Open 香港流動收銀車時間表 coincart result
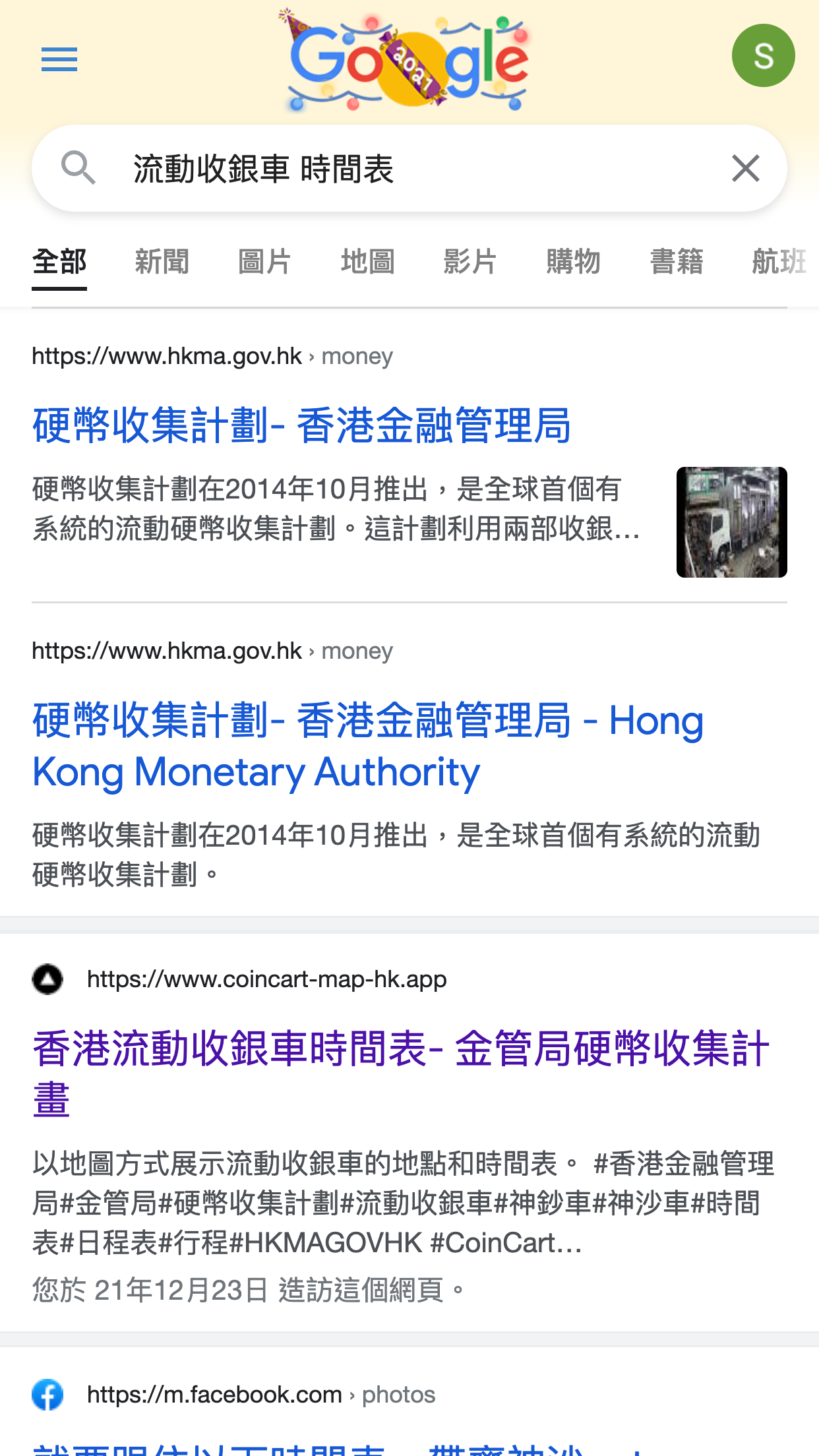The image size is (819, 1456). (x=400, y=1073)
